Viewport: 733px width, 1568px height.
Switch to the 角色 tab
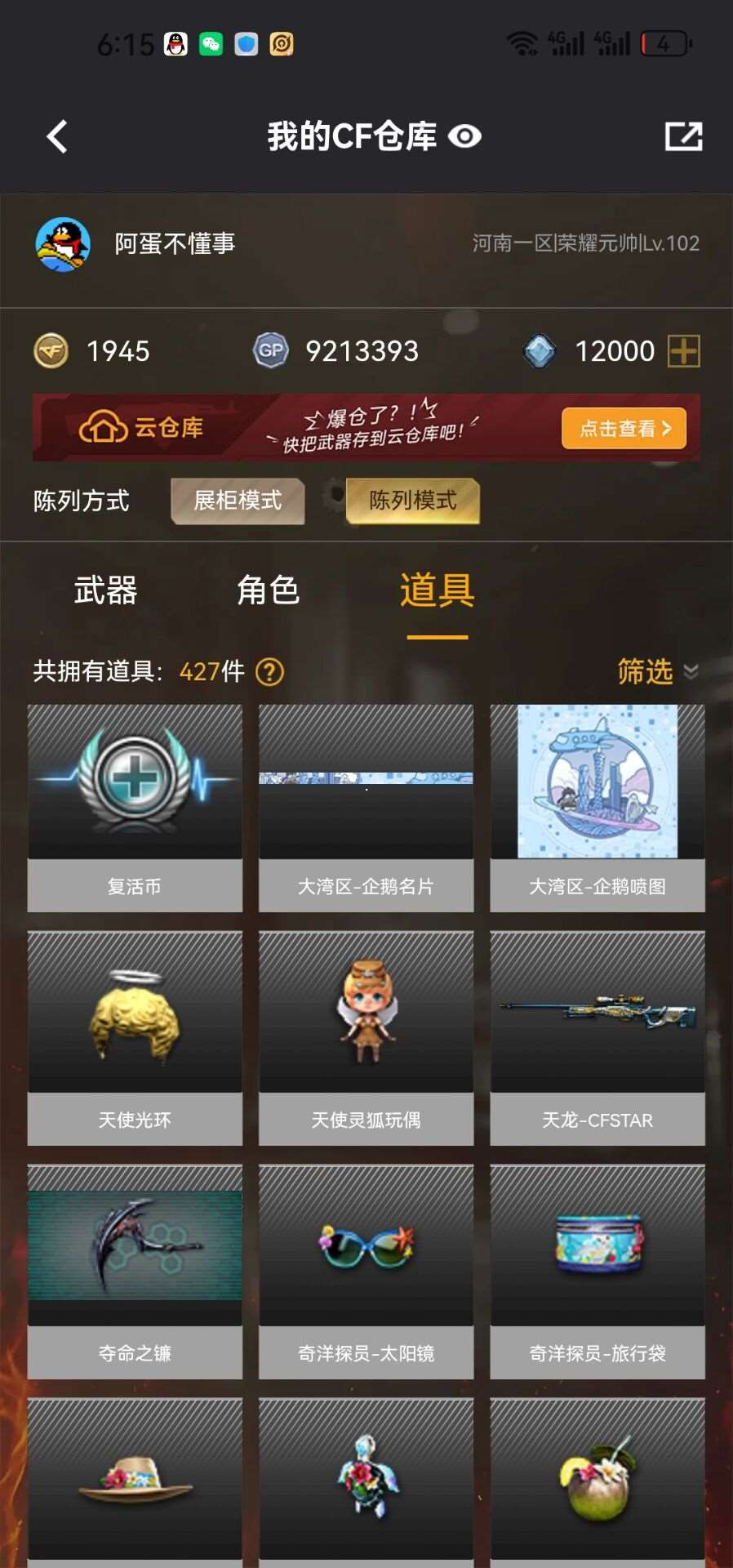point(268,590)
